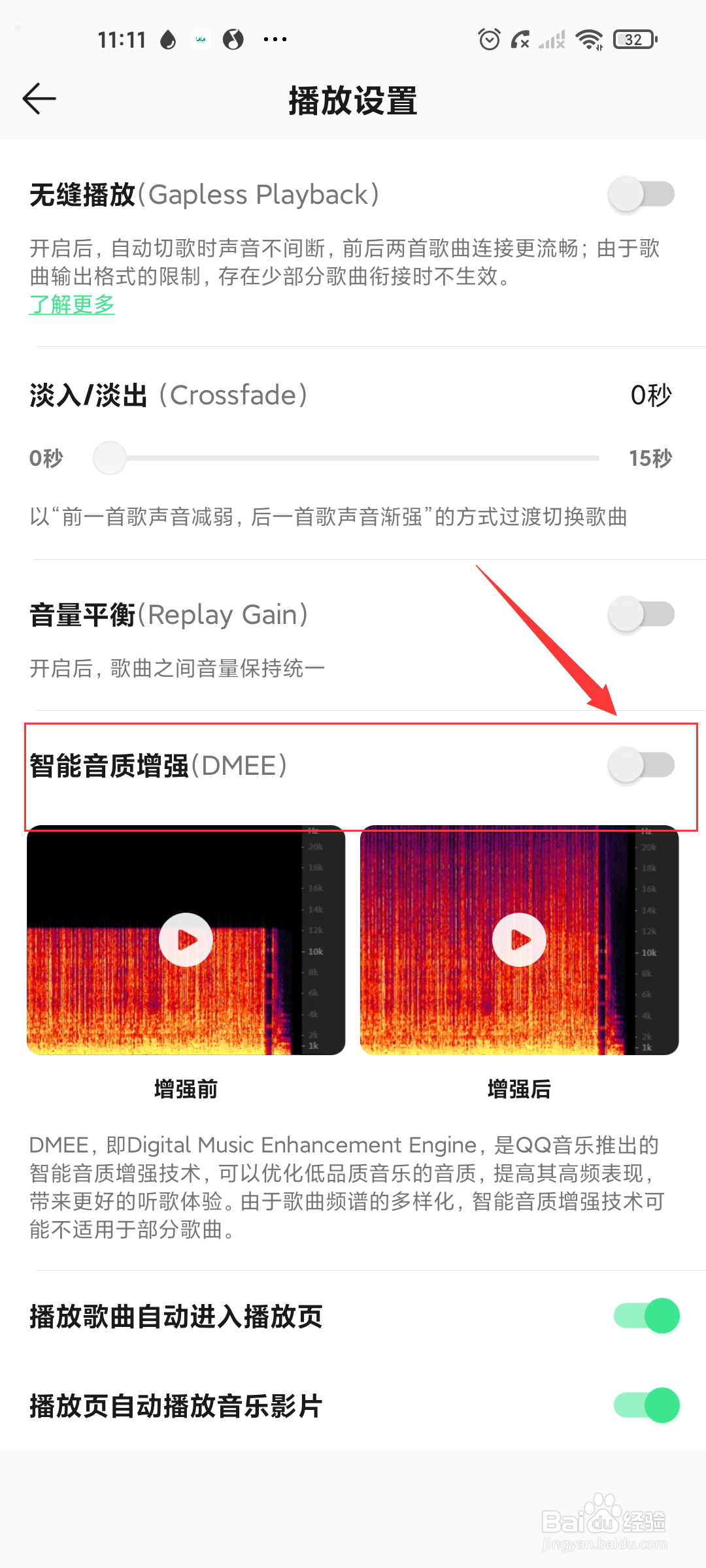
Task: Click the mobile signal strength icon
Action: pos(551,39)
